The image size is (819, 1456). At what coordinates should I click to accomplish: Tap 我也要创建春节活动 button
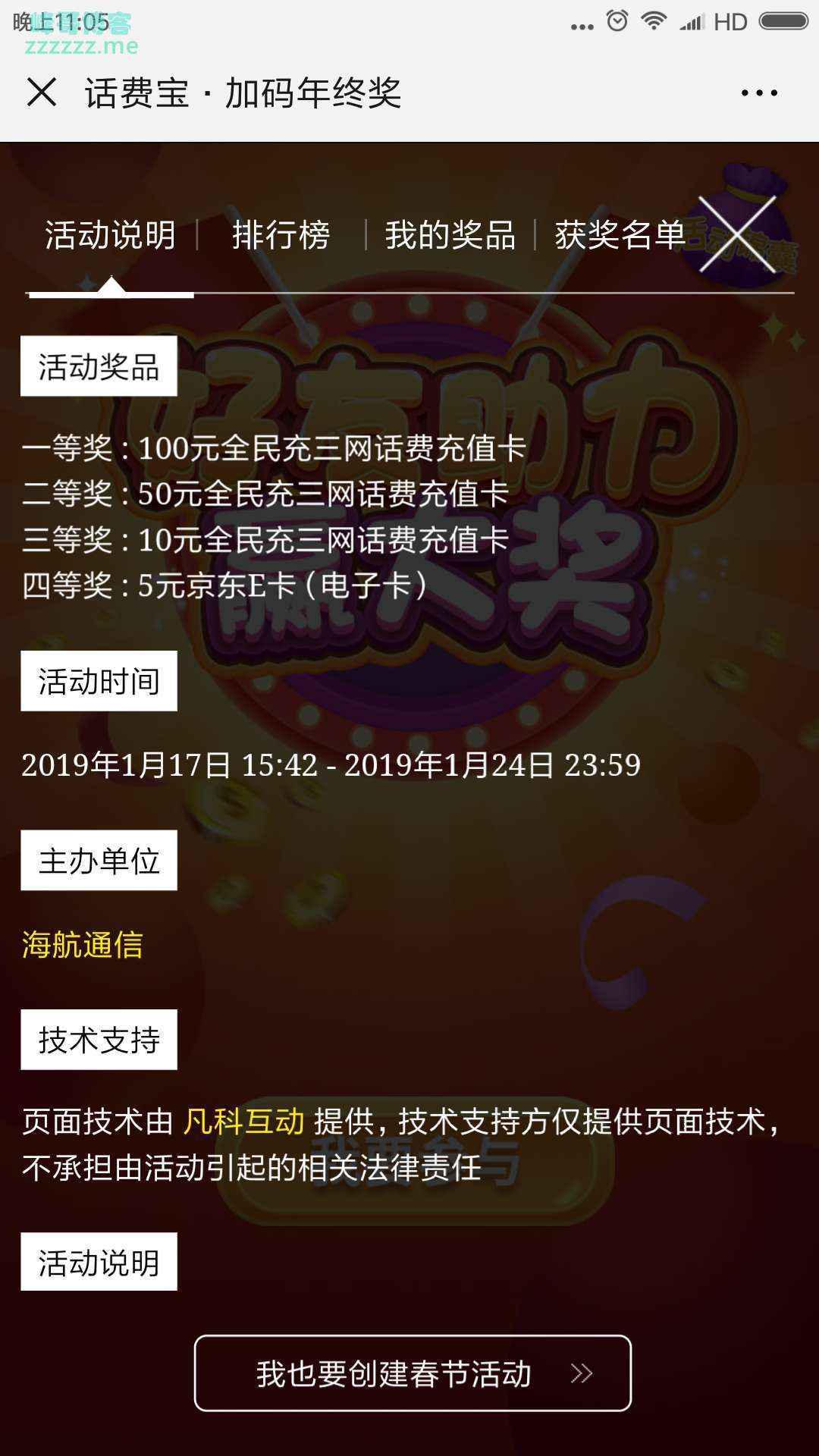[413, 1373]
